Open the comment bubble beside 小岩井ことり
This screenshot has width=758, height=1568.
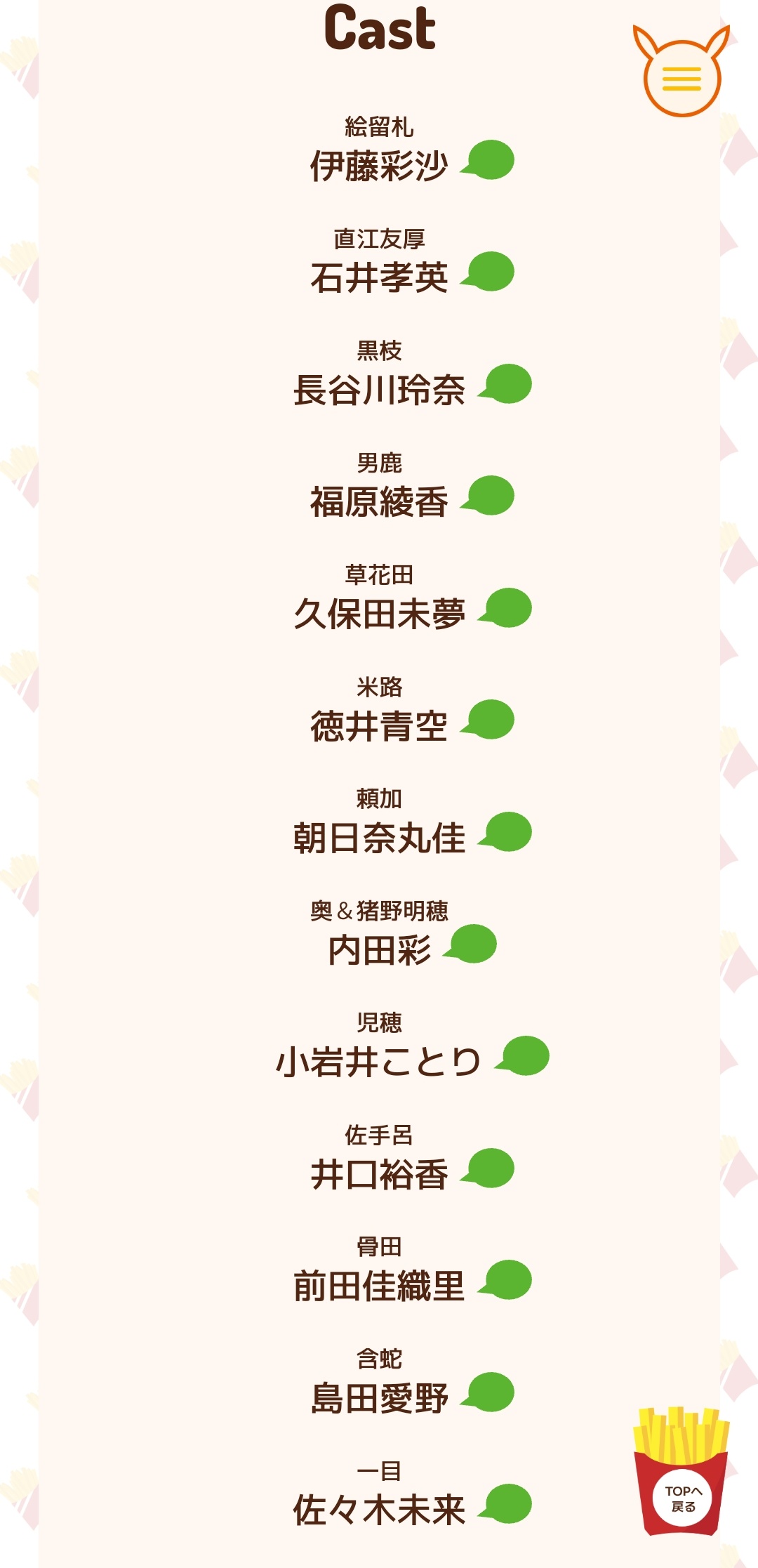coord(525,1056)
